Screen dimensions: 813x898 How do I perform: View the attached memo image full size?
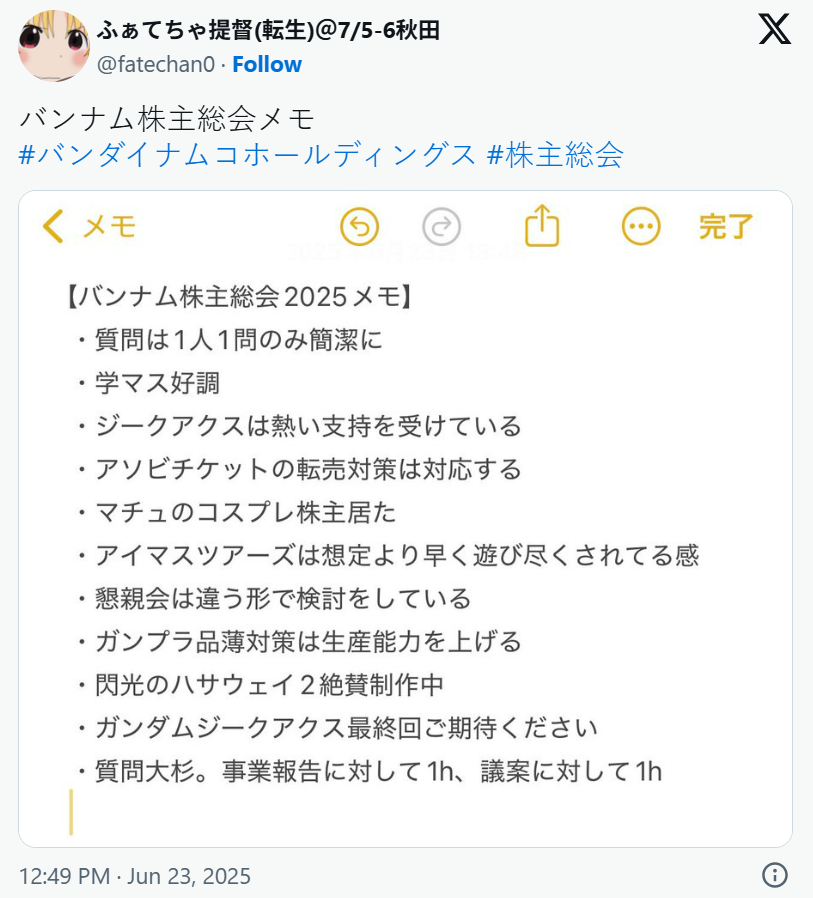coord(405,519)
